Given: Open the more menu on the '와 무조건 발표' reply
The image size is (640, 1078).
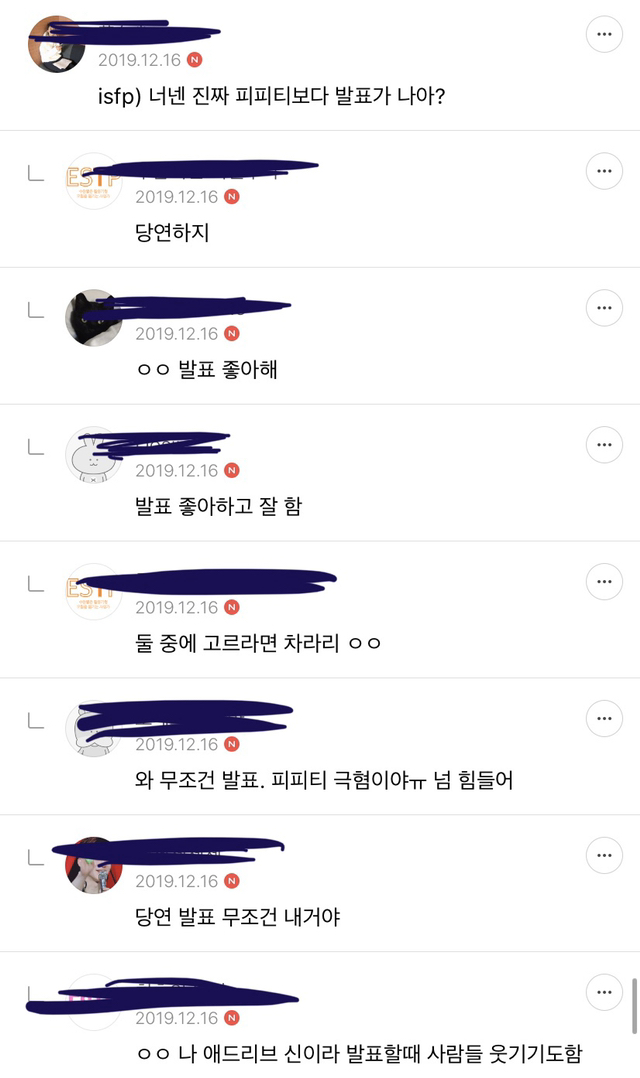Looking at the screenshot, I should click(604, 718).
